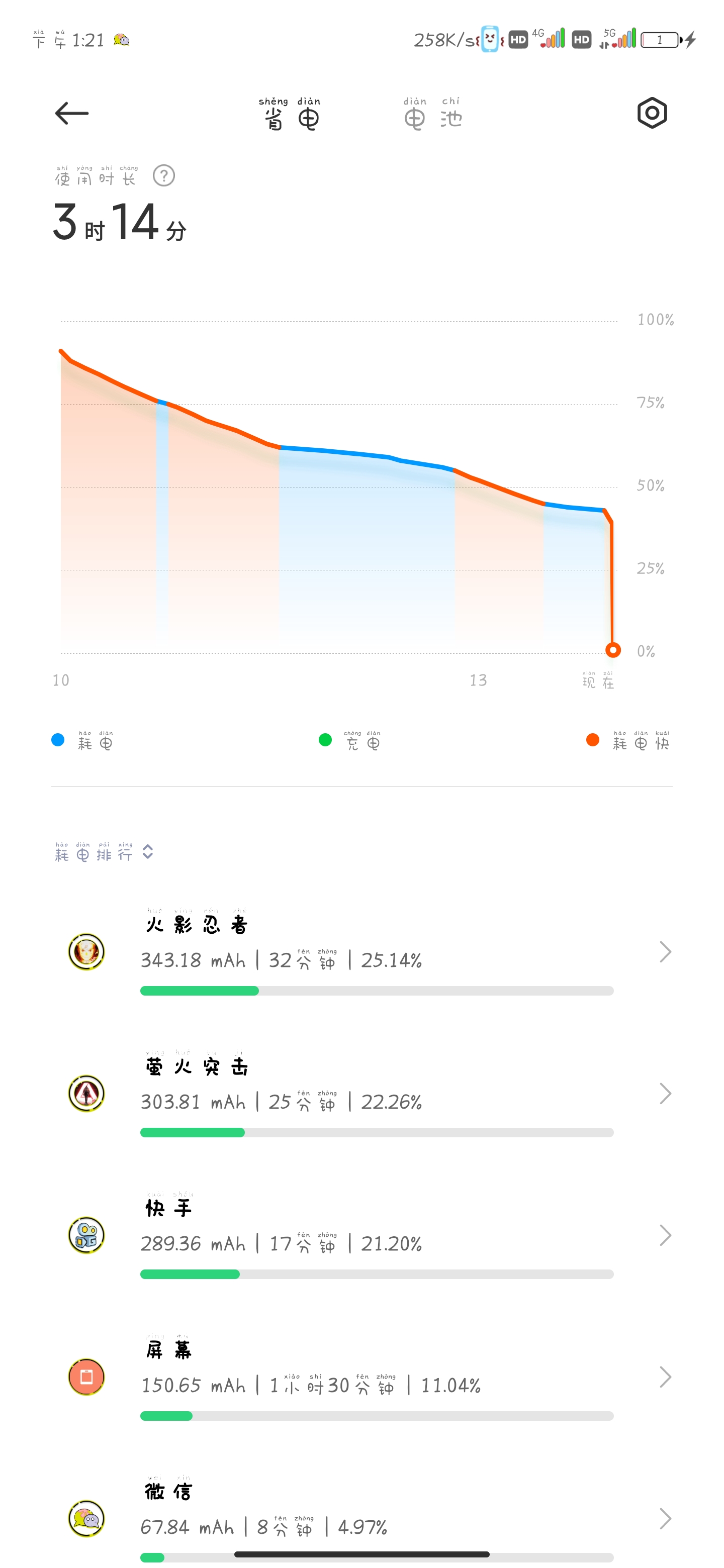Select the 省电 tab

(290, 113)
